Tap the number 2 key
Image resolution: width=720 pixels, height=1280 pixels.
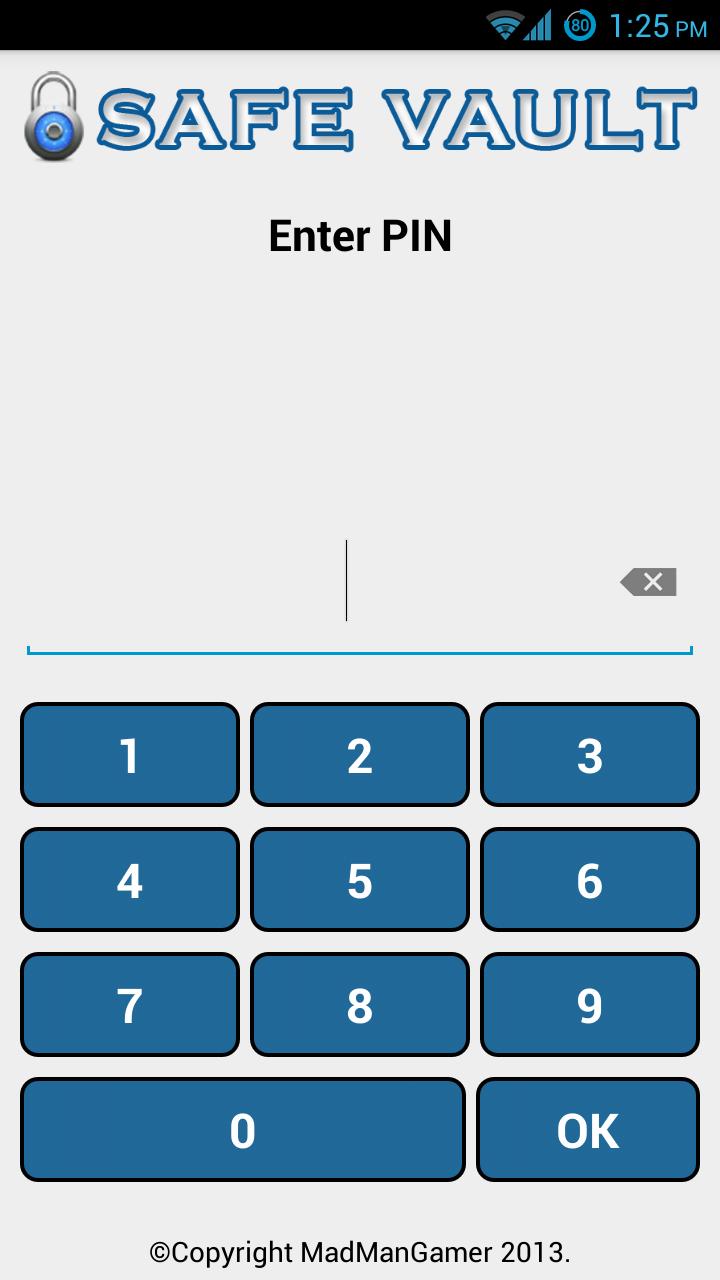point(360,755)
